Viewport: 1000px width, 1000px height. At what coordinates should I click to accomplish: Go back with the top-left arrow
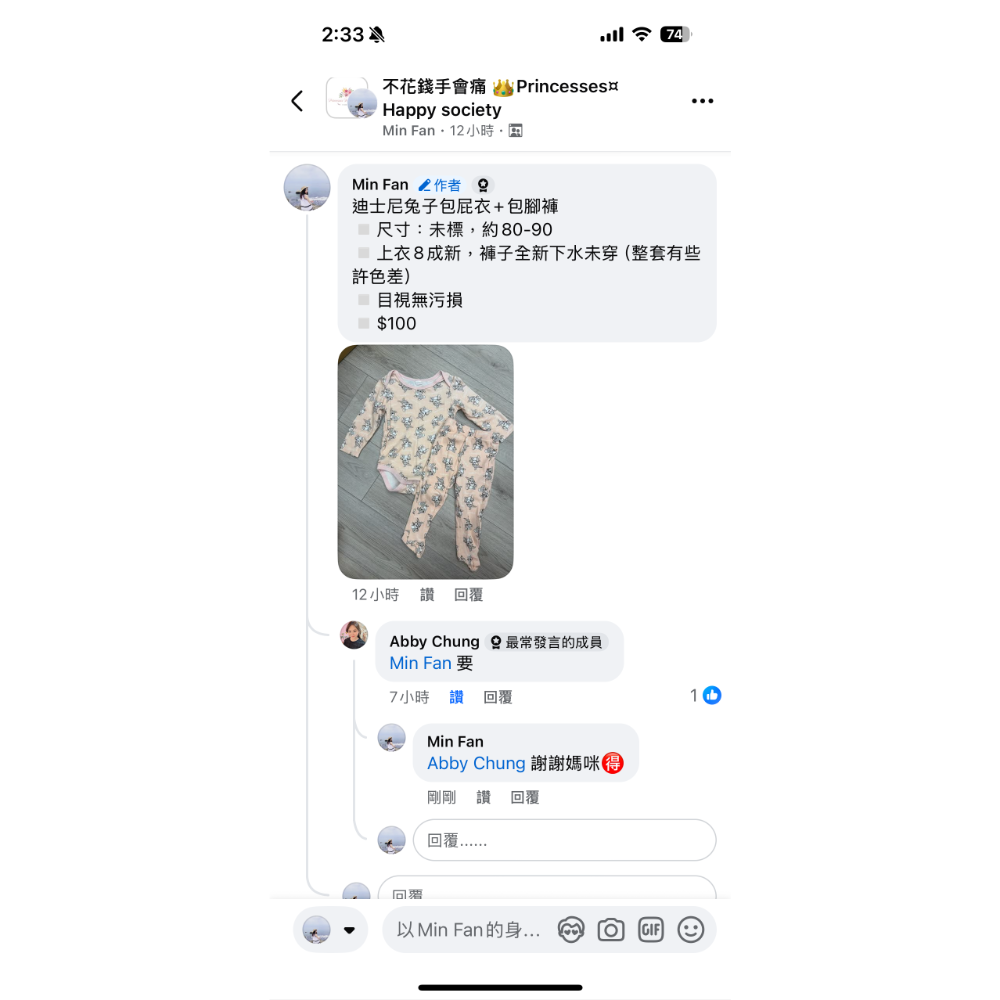(297, 101)
